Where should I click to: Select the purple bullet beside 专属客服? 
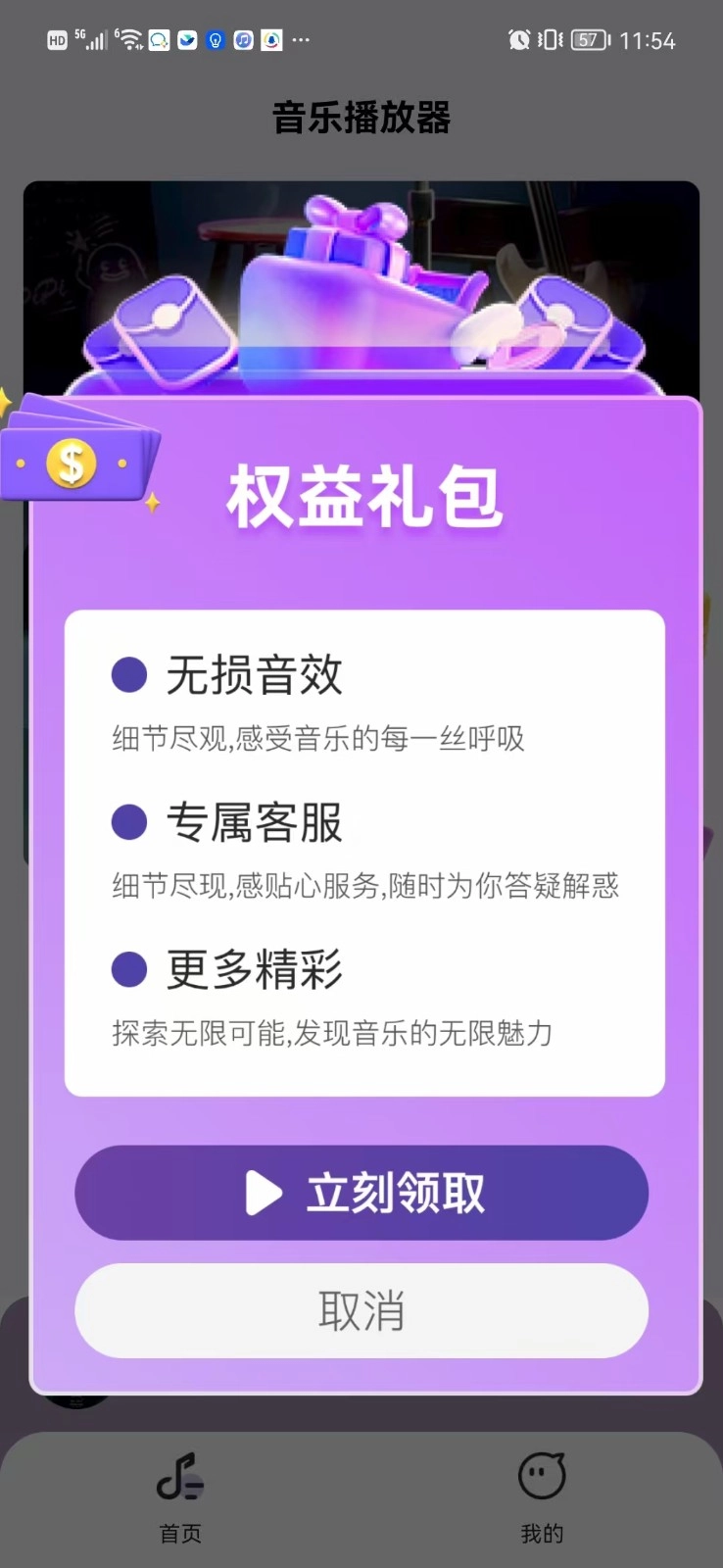pyautogui.click(x=127, y=823)
